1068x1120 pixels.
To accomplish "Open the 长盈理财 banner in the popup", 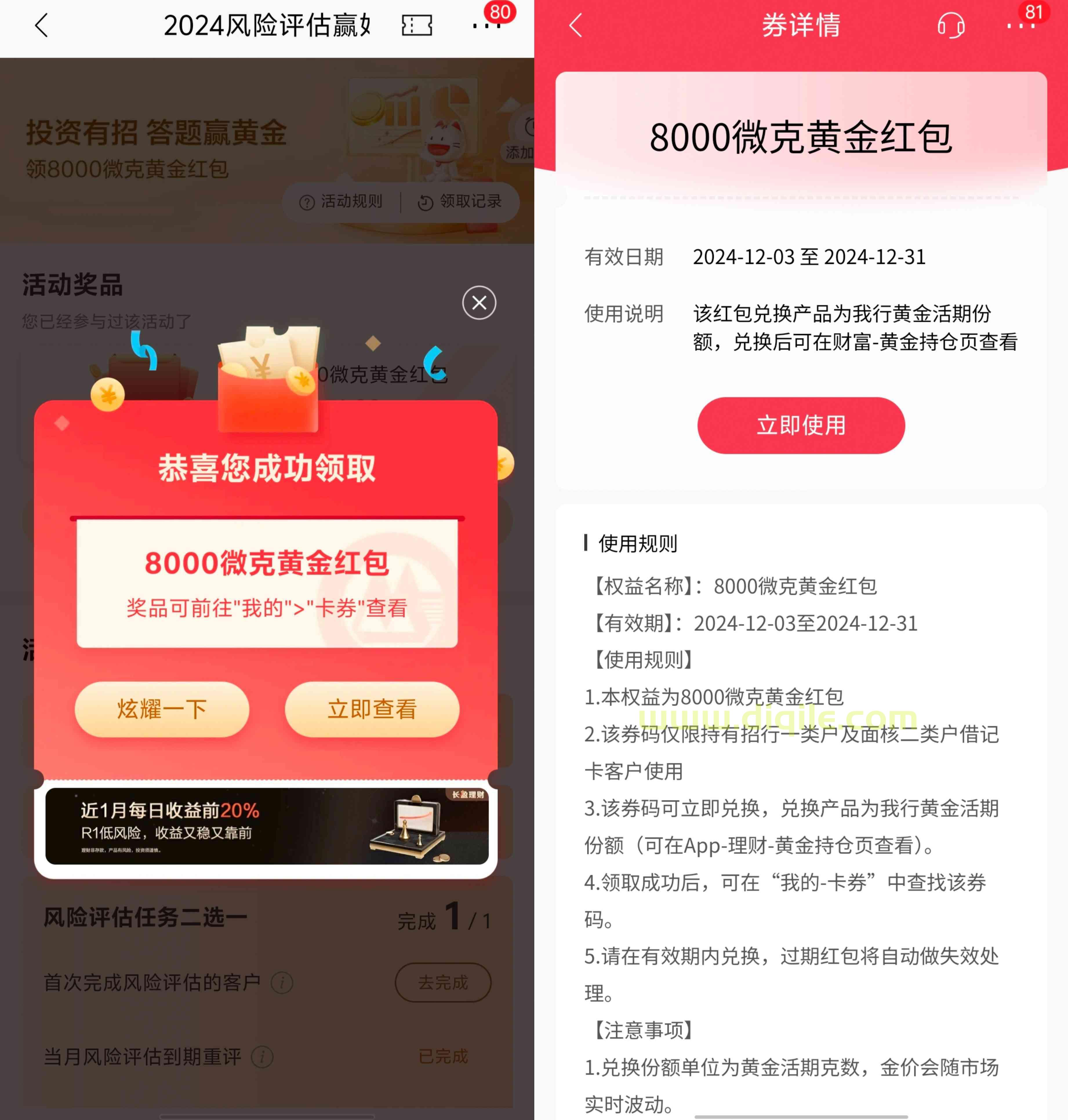I will tap(266, 826).
